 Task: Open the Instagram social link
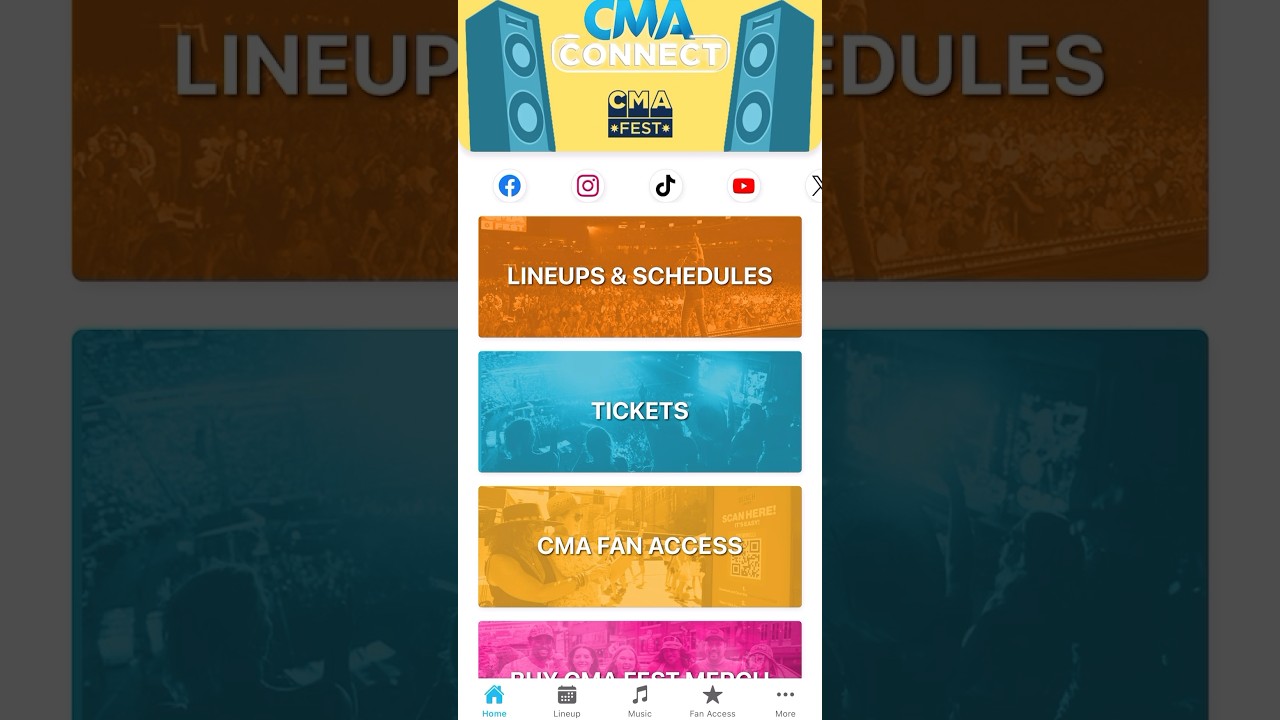click(x=588, y=186)
